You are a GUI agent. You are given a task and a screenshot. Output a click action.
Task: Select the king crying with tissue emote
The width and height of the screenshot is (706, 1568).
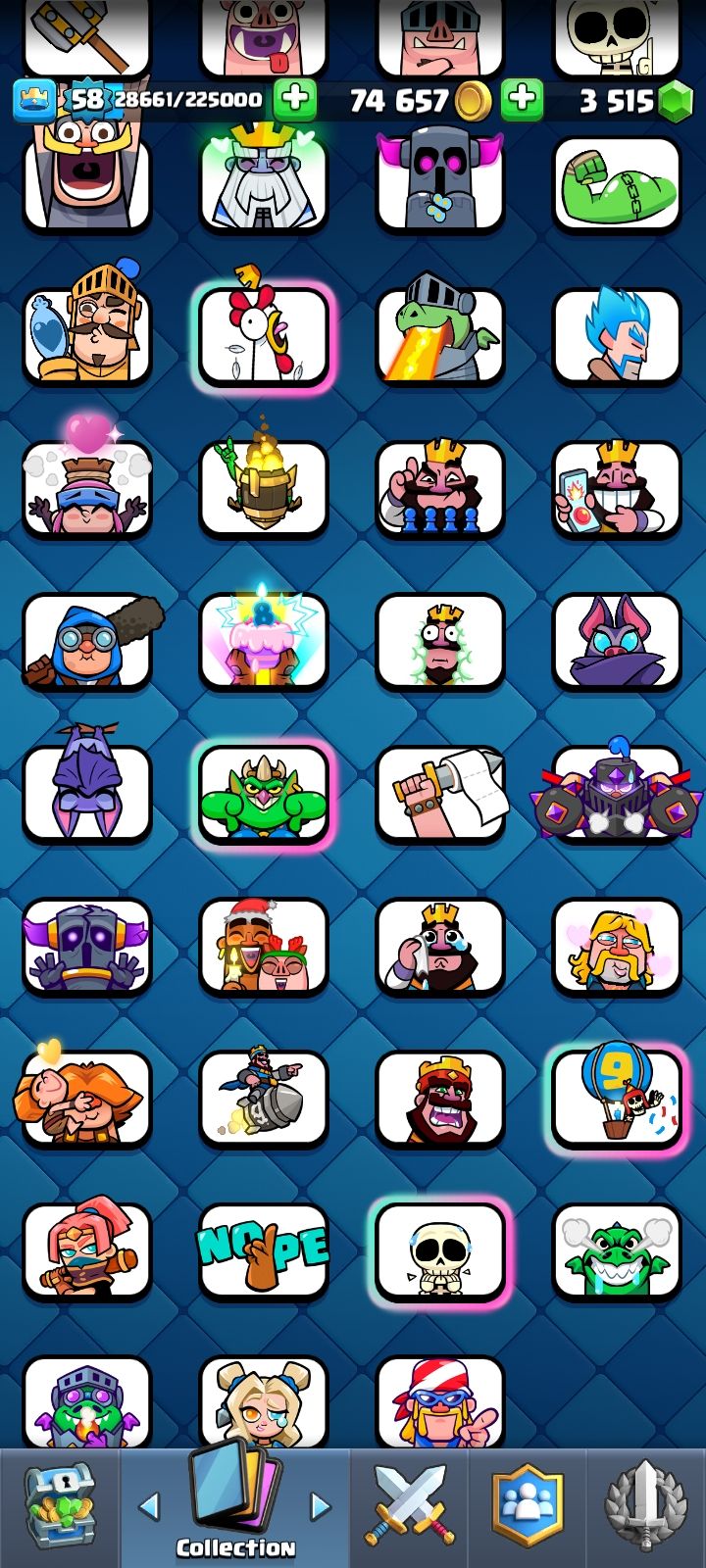tap(439, 946)
